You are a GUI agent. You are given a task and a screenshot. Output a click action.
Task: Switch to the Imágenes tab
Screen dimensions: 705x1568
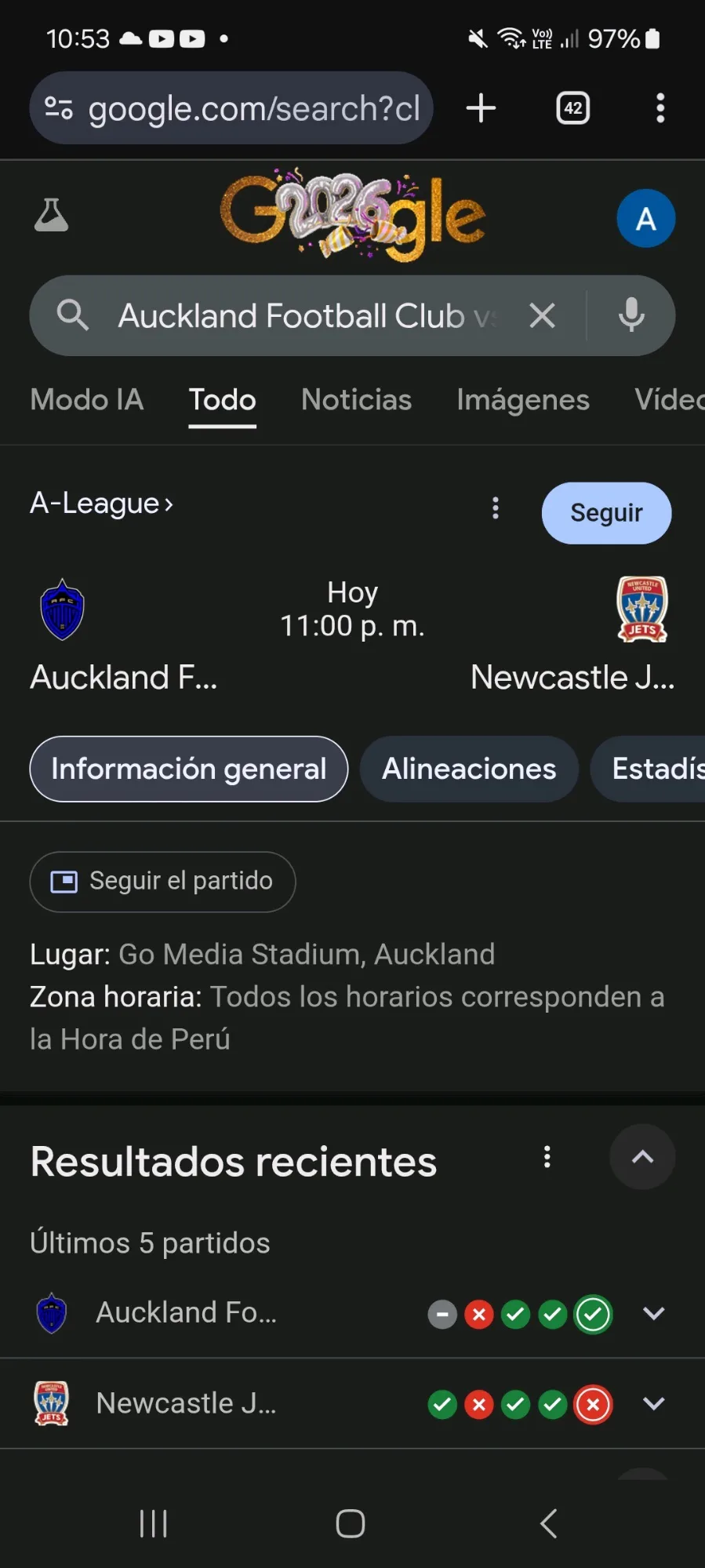522,400
